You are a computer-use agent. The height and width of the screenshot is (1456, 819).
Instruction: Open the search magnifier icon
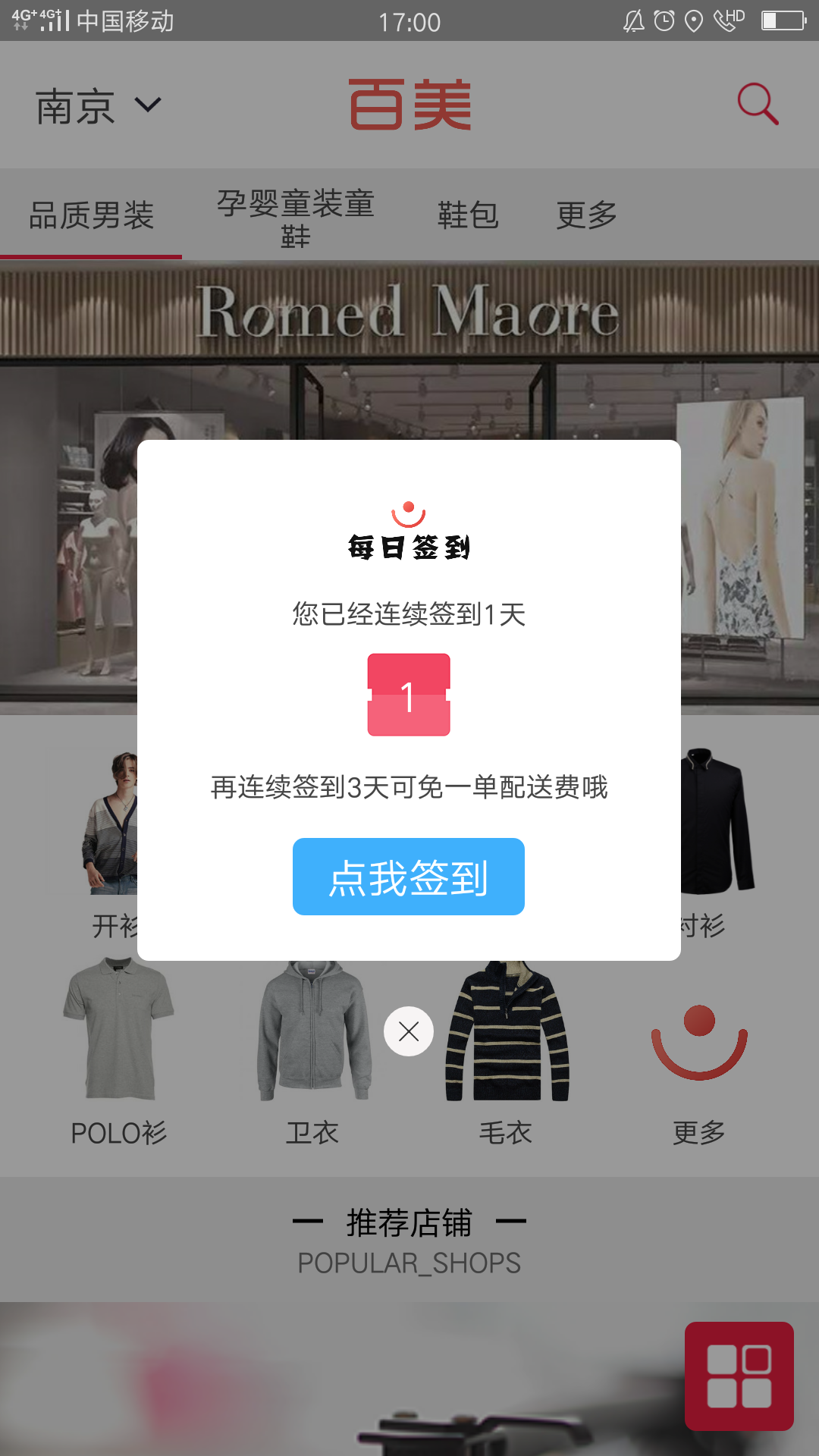758,104
